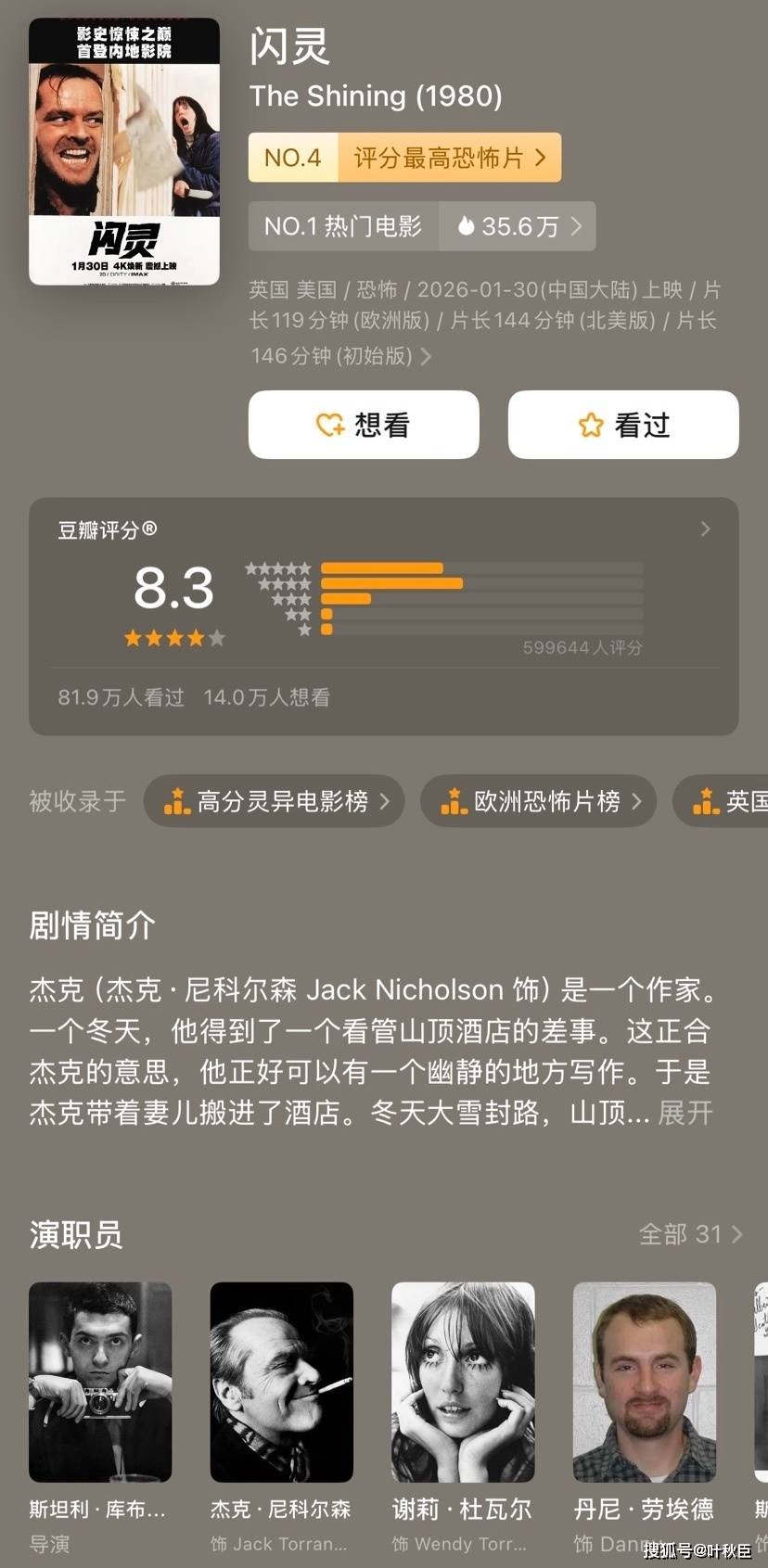Open the 欧洲恐怖片榜 list

point(539,801)
